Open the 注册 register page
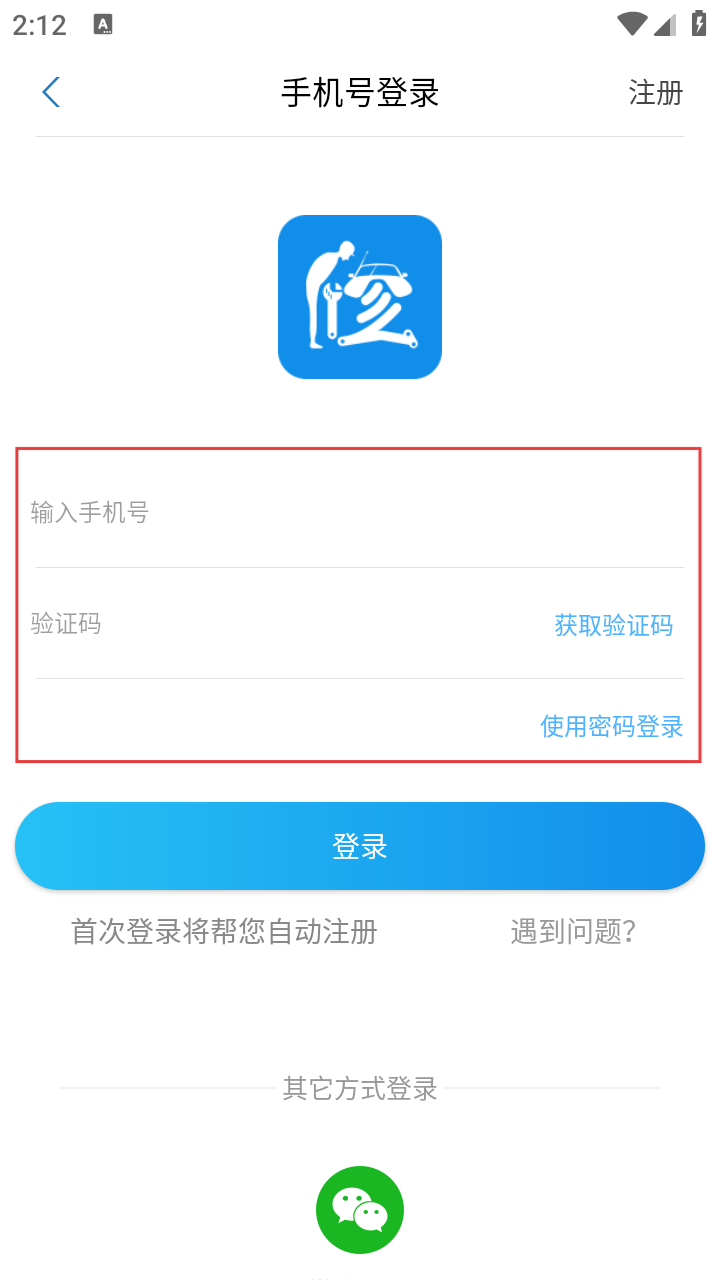This screenshot has height=1280, width=720. [655, 93]
